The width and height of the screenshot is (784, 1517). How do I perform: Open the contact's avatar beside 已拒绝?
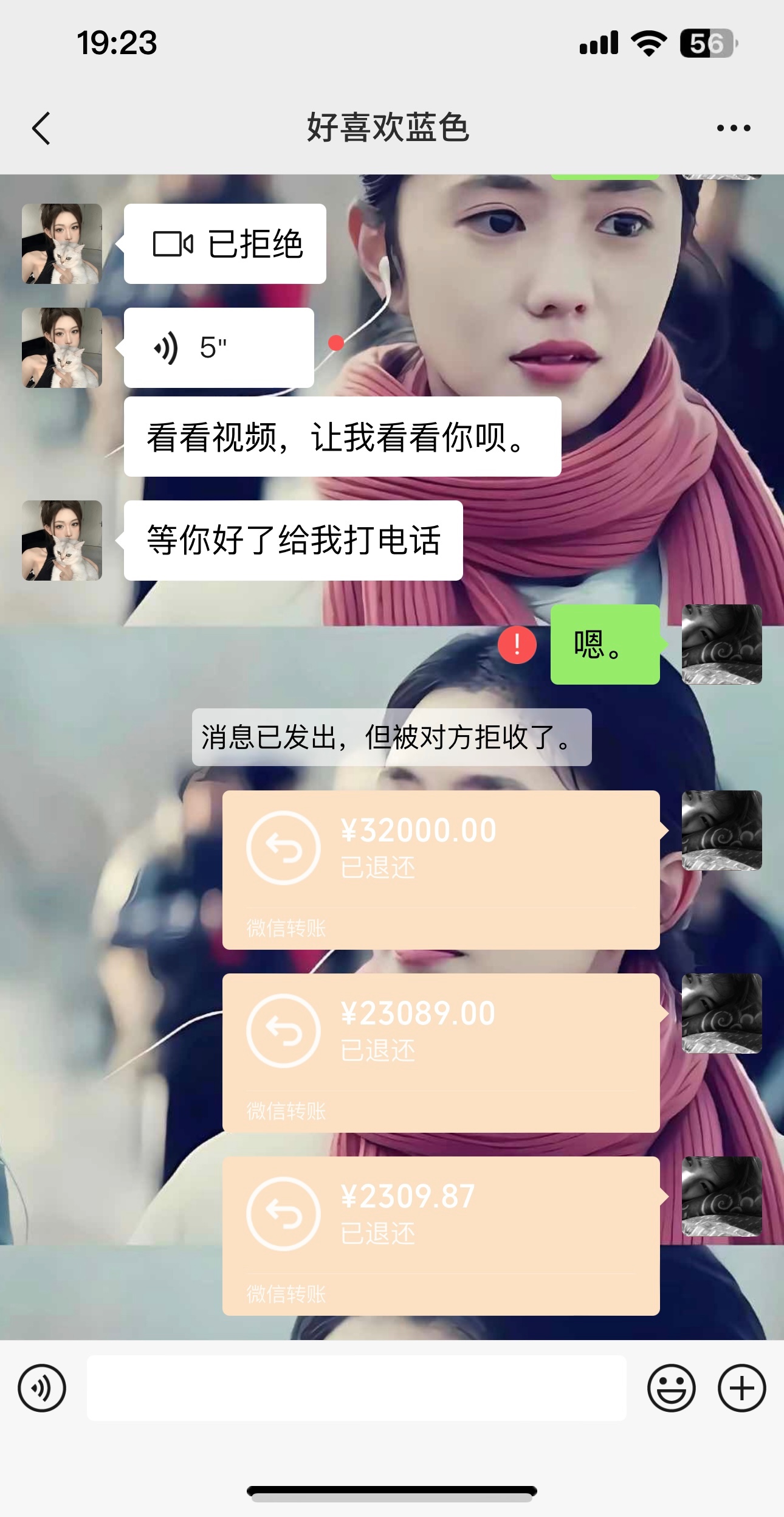[x=62, y=244]
